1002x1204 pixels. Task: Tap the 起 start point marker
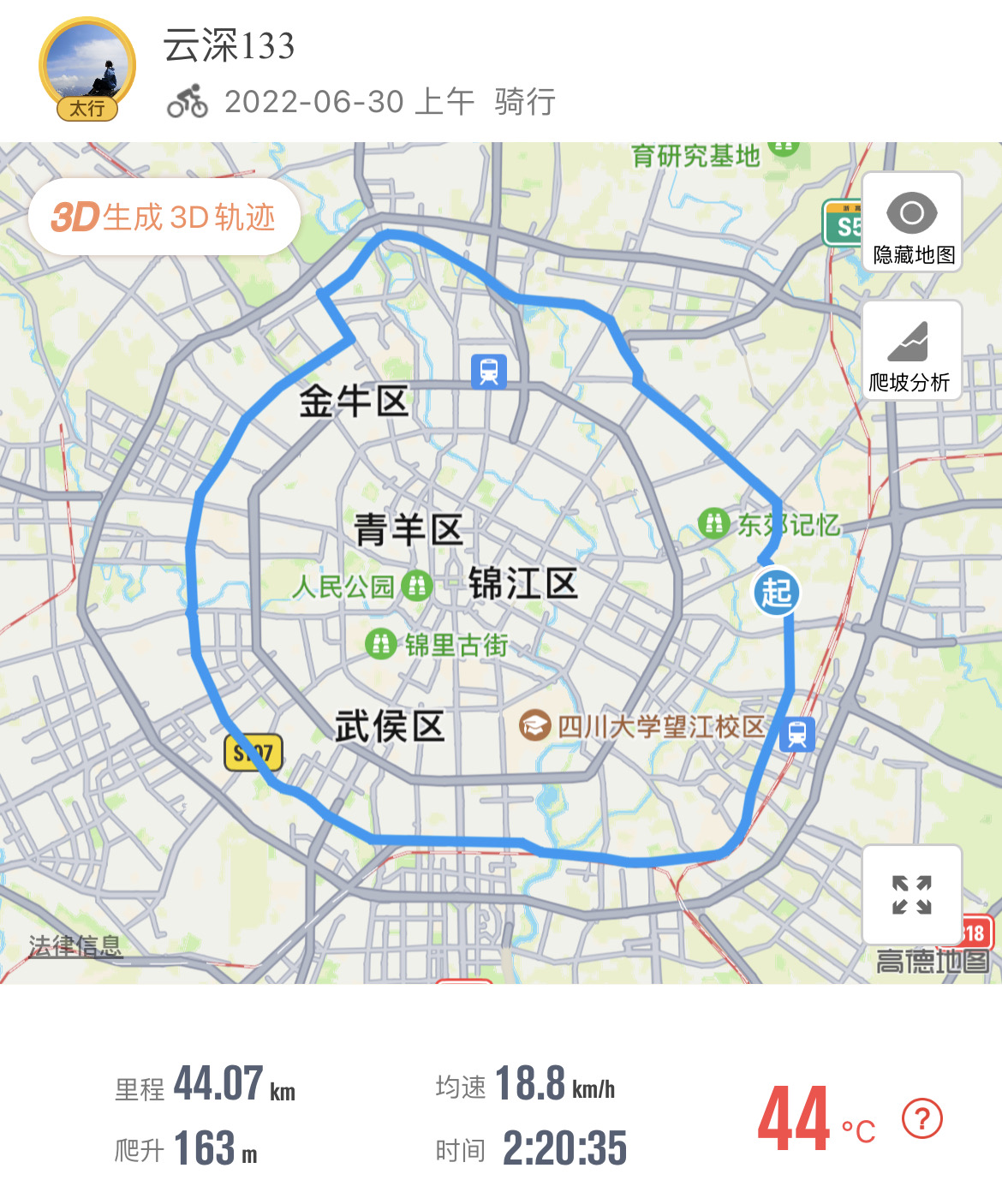(x=776, y=592)
